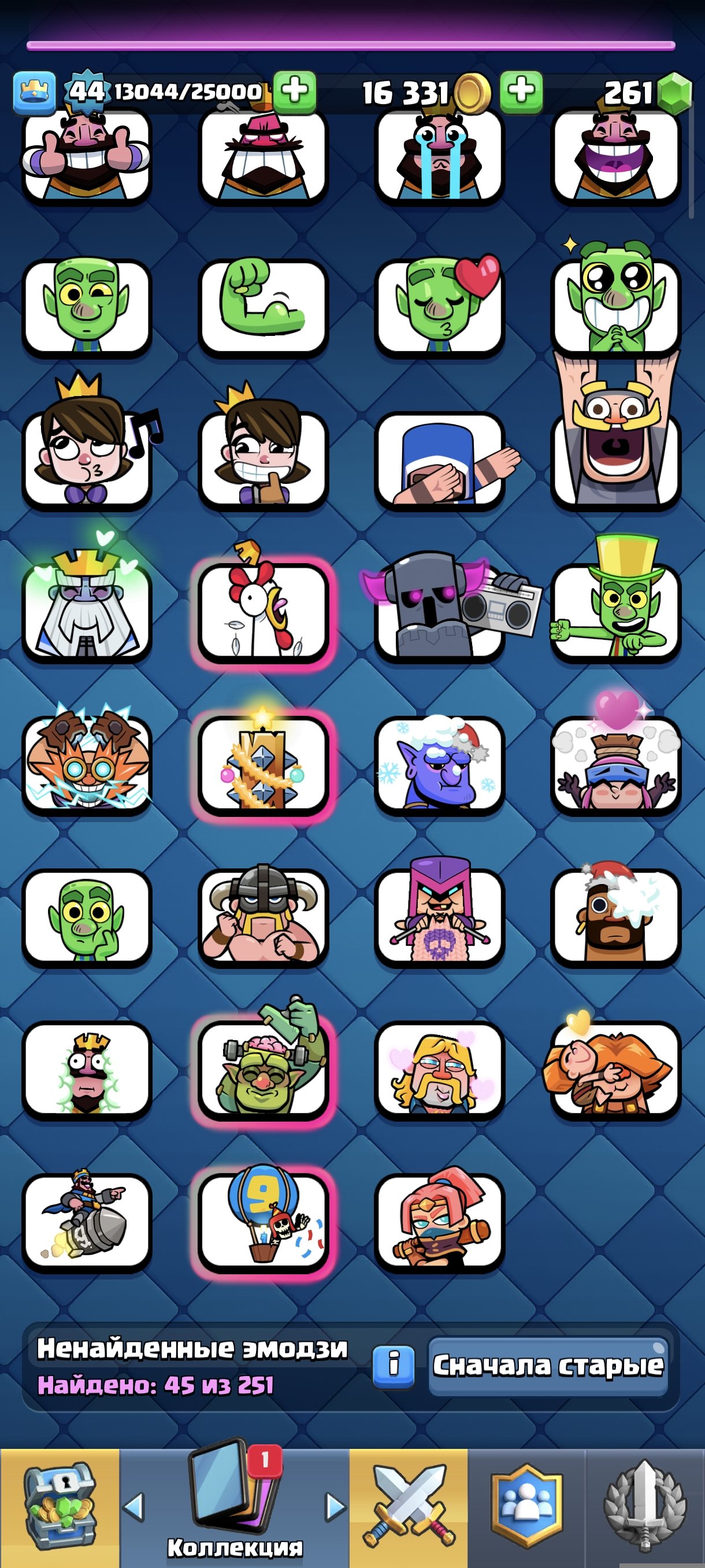The height and width of the screenshot is (1568, 705).
Task: Choose the hot air balloon 9 emote
Action: pos(263,1221)
